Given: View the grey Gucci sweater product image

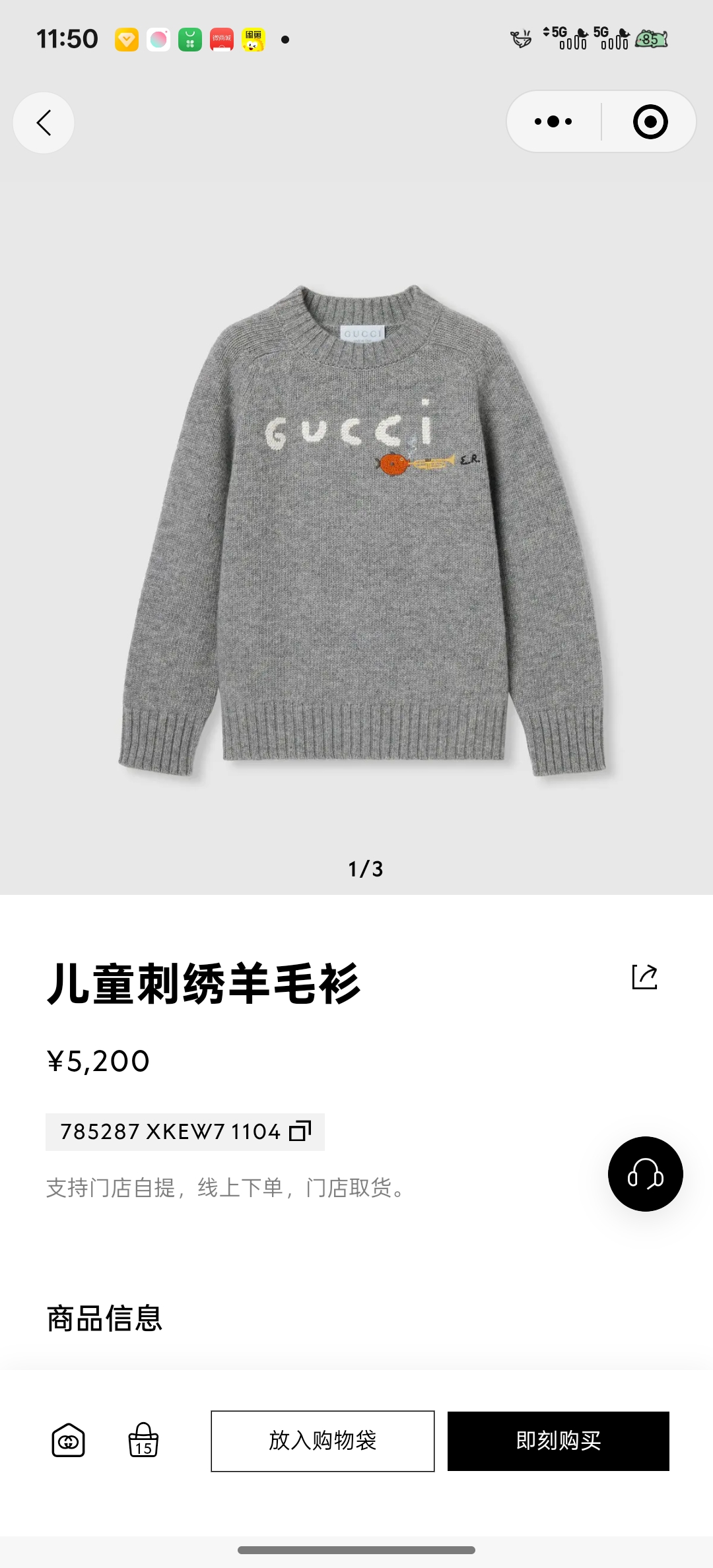Looking at the screenshot, I should 363,528.
